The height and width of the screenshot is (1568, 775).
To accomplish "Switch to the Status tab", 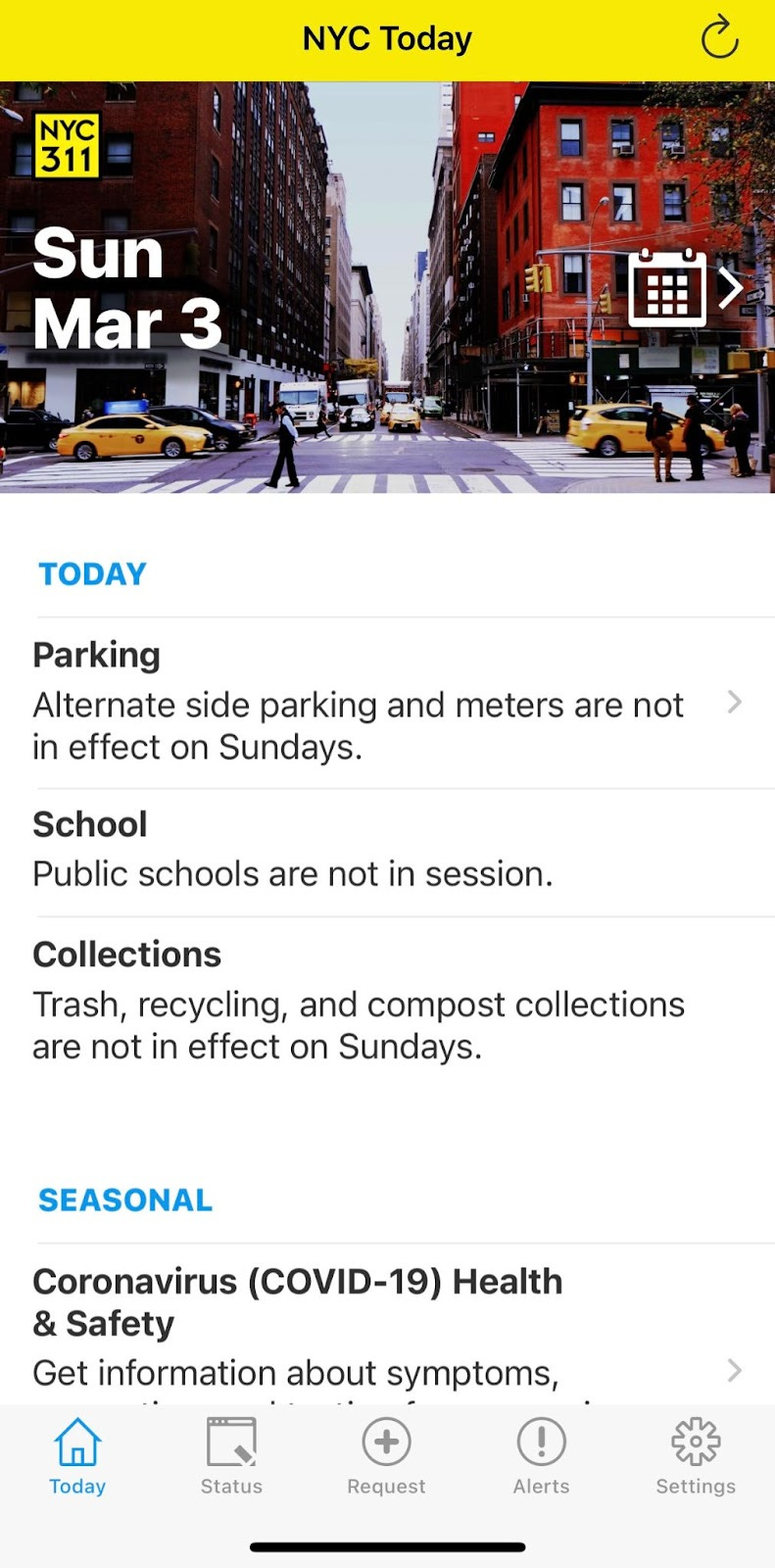I will pyautogui.click(x=231, y=1456).
